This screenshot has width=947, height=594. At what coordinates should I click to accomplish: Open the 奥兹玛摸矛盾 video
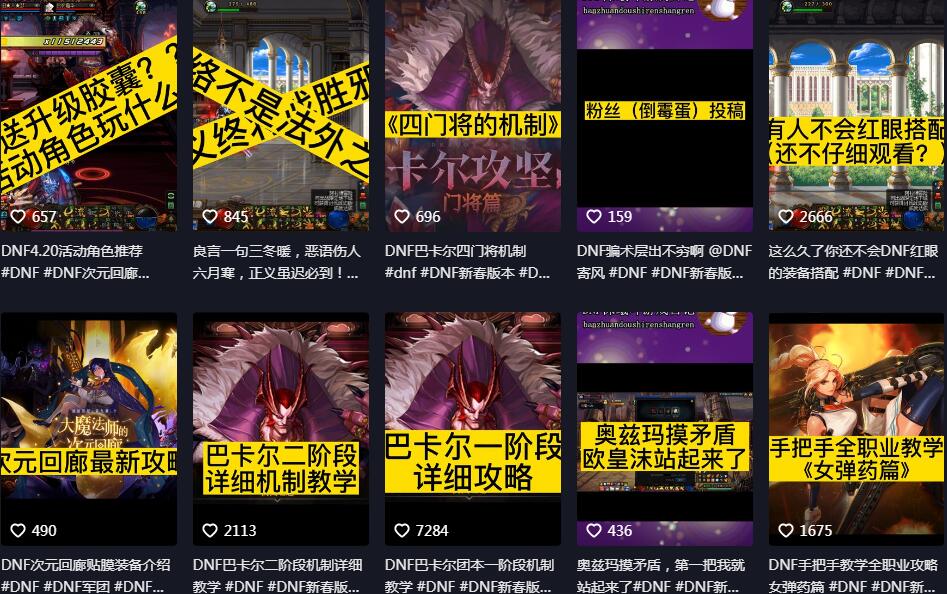(664, 428)
